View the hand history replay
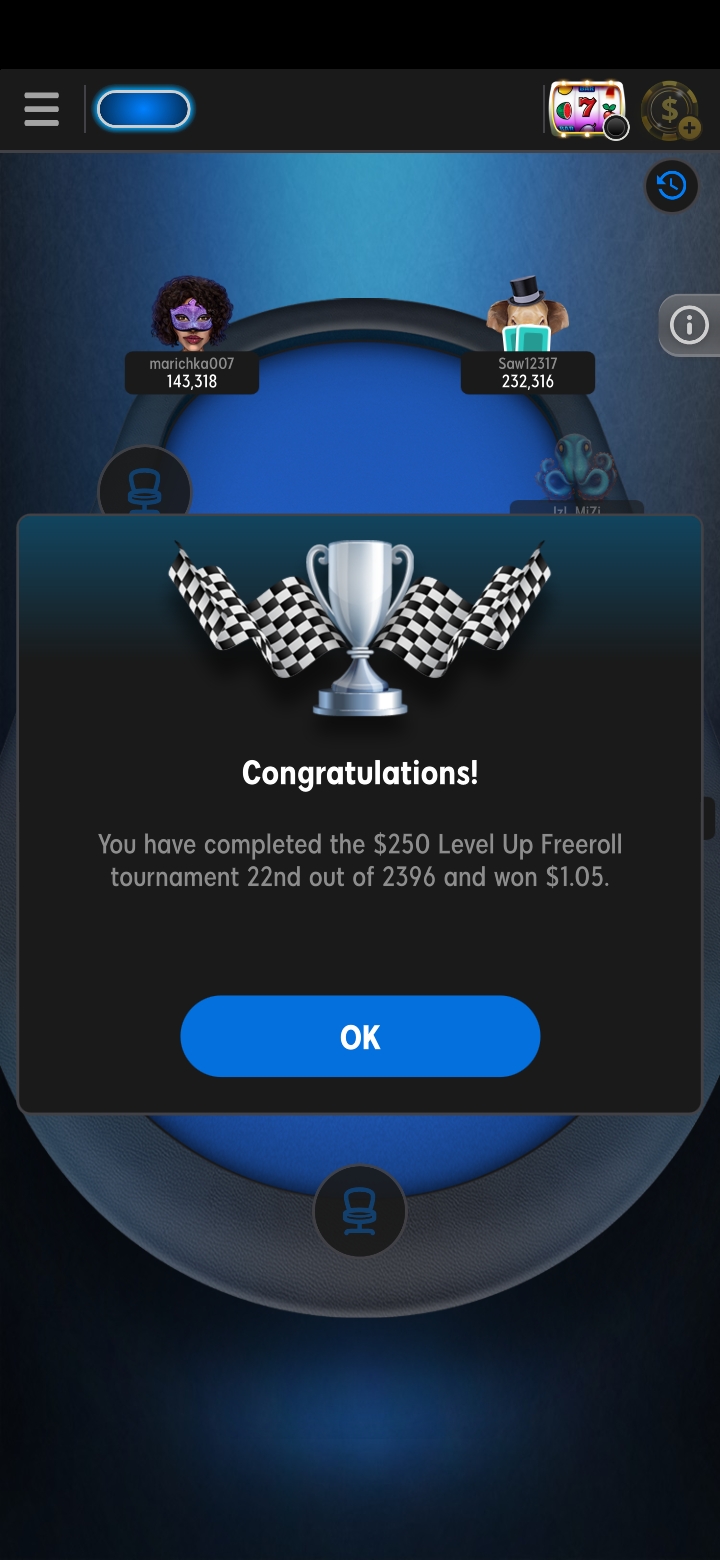The height and width of the screenshot is (1560, 720). [671, 185]
